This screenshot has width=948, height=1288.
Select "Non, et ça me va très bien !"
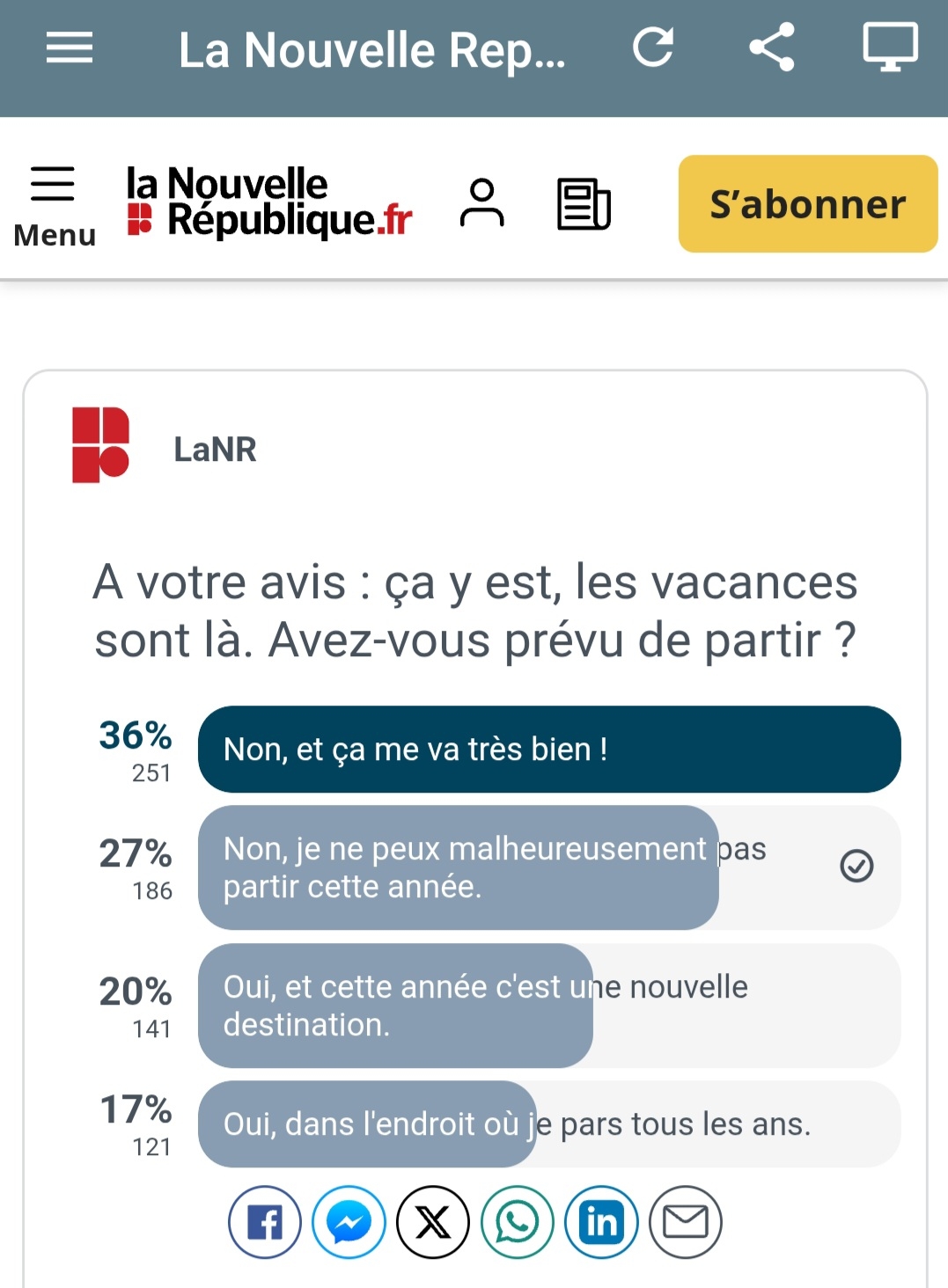(549, 750)
